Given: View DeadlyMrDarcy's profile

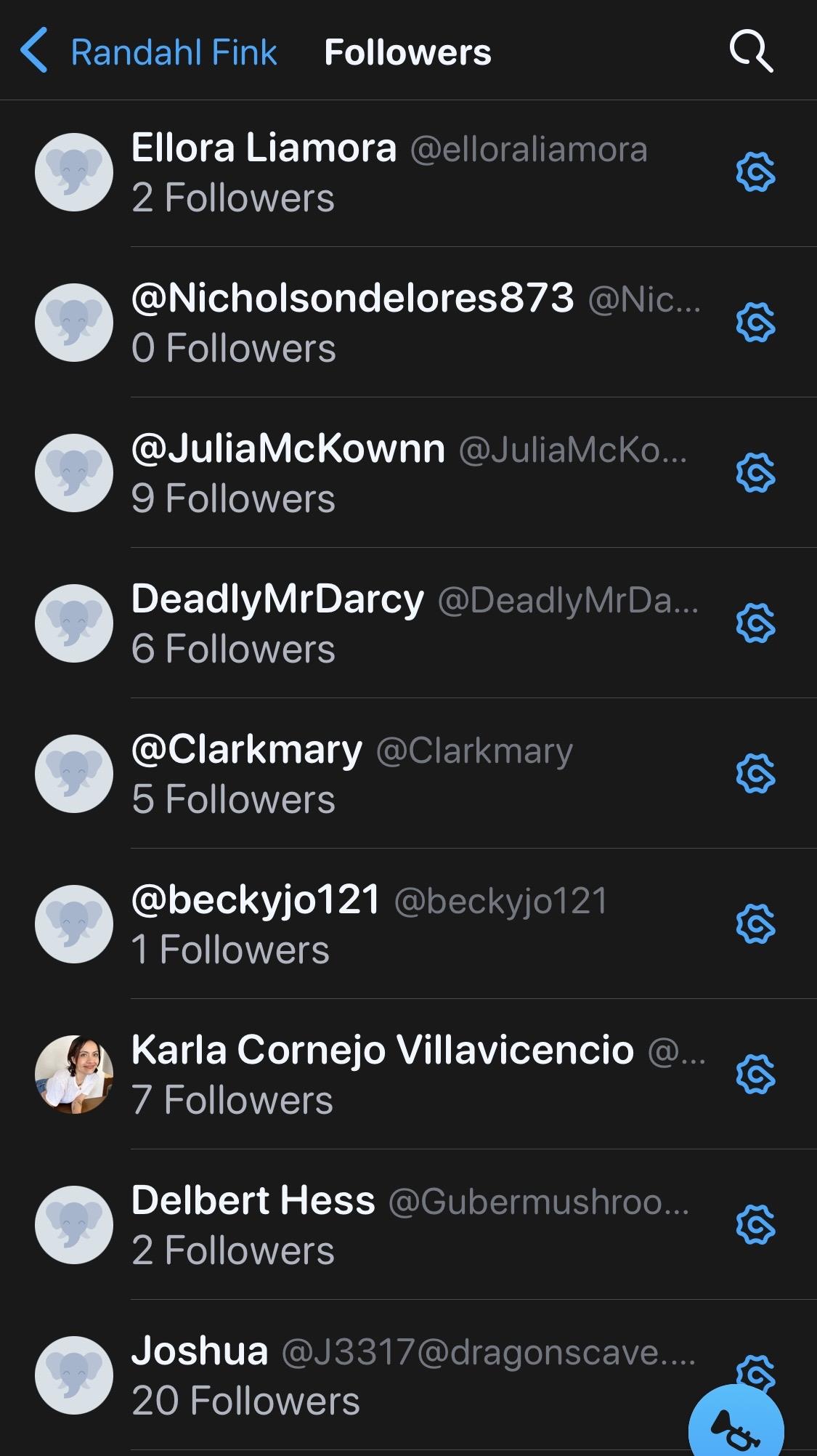Looking at the screenshot, I should click(x=408, y=623).
